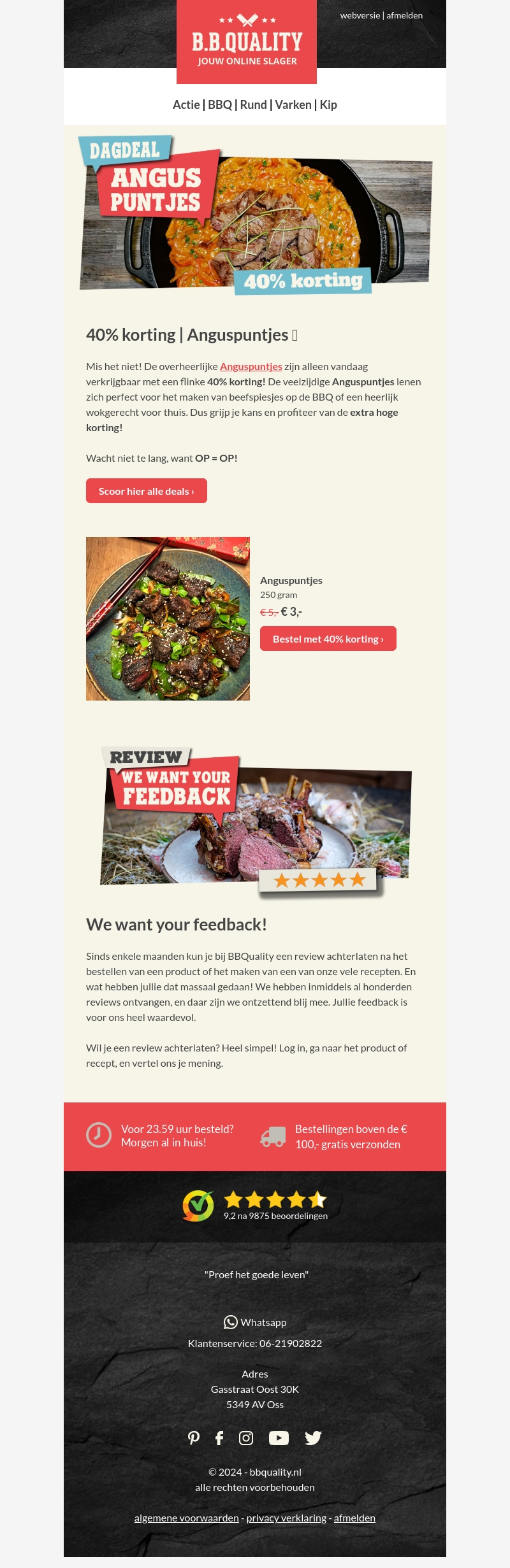
Task: Tap Scoor hier alle deals button
Action: click(147, 491)
